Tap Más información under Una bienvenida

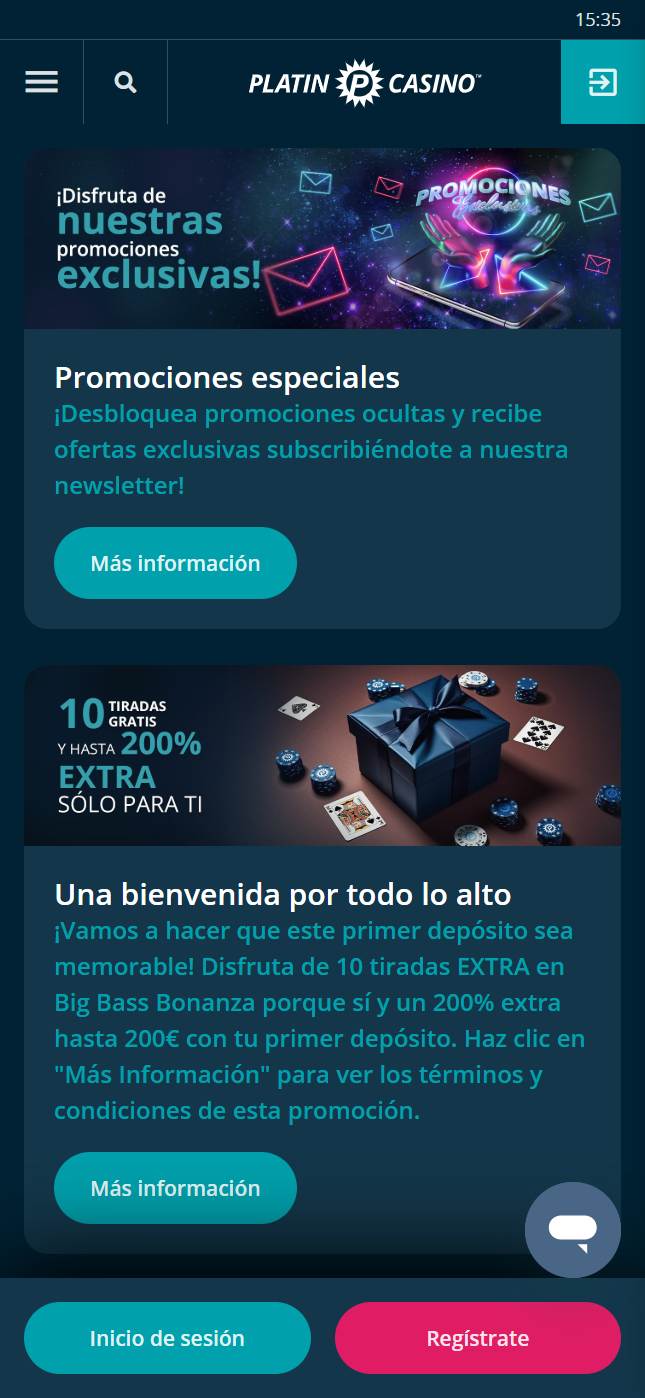(x=175, y=1188)
